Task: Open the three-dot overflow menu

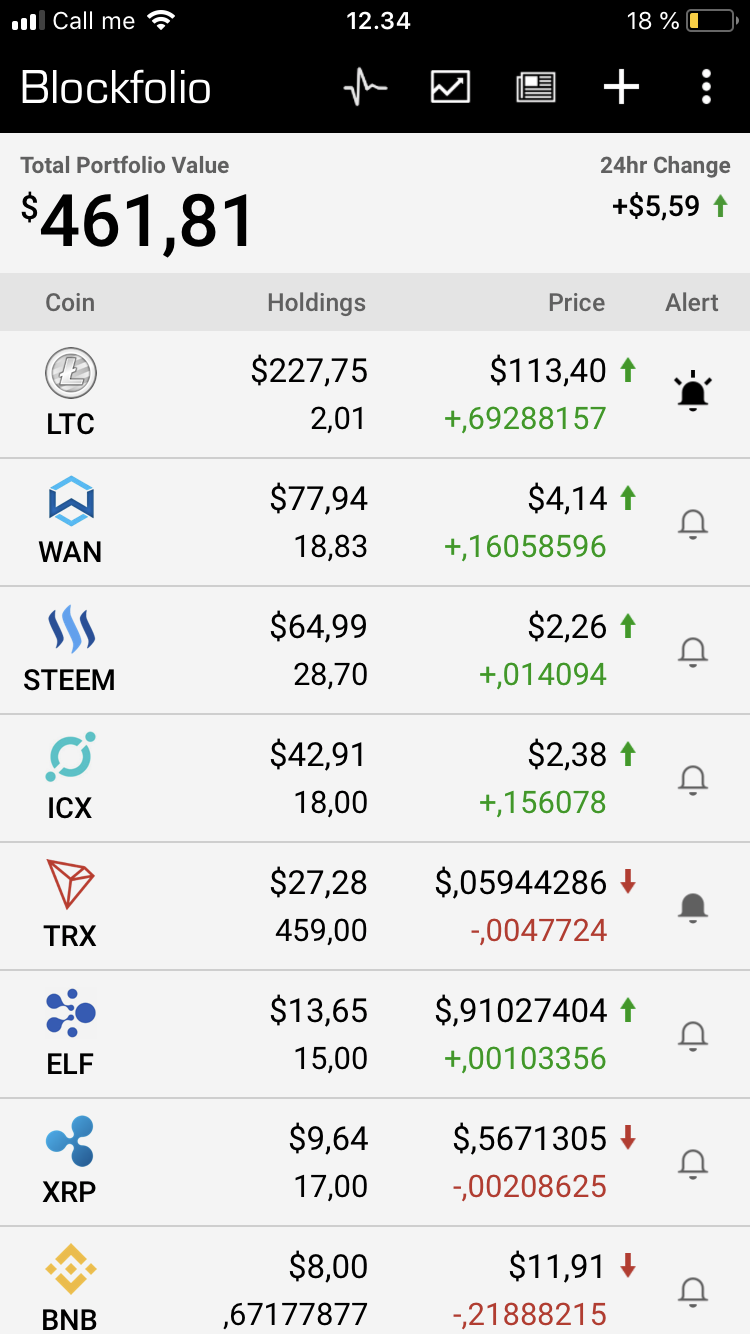Action: point(706,88)
